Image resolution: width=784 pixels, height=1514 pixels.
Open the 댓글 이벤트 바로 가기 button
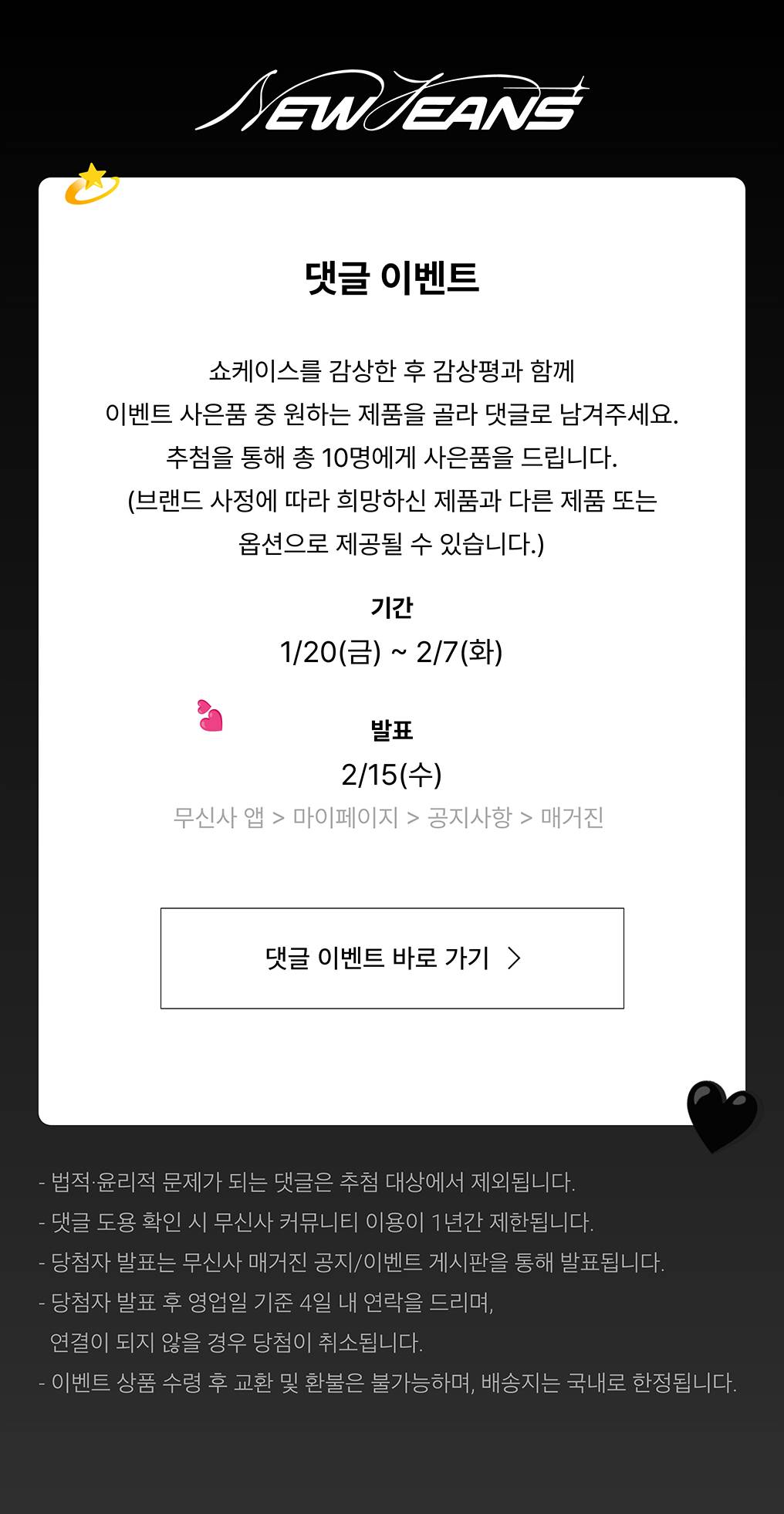click(392, 958)
